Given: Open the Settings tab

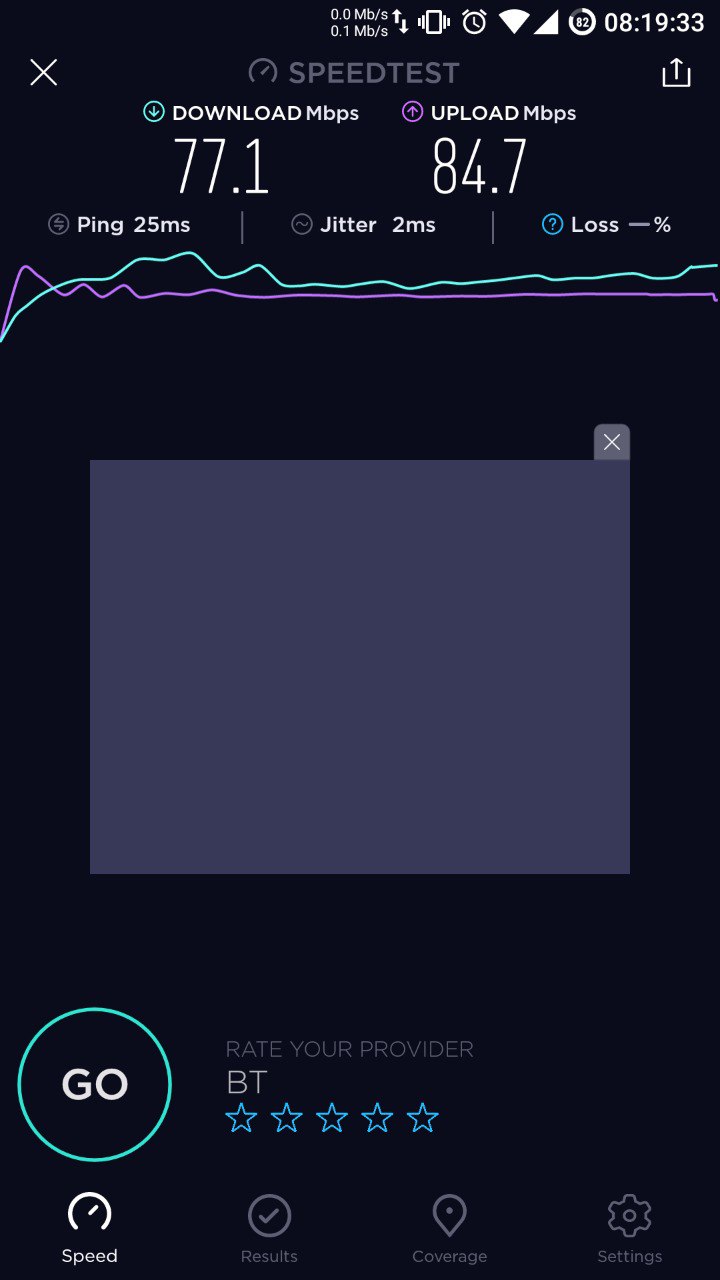Looking at the screenshot, I should 630,1229.
